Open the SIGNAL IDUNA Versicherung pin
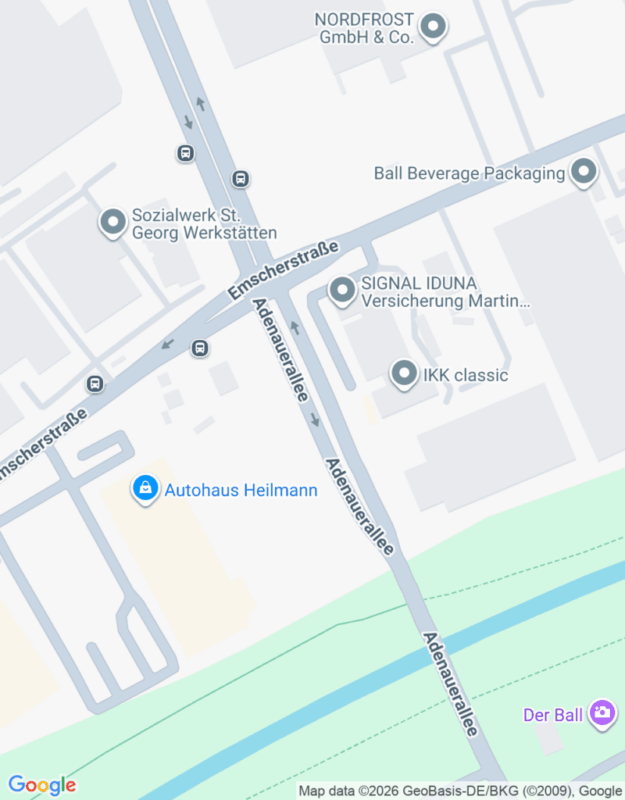 pos(343,291)
